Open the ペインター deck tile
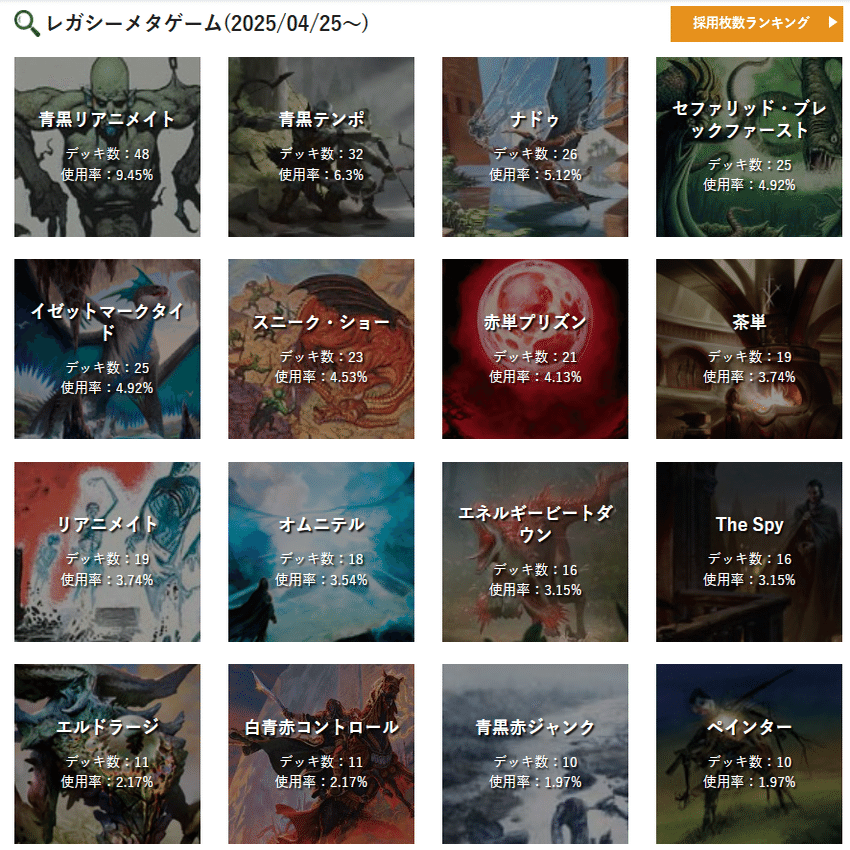 pos(749,753)
